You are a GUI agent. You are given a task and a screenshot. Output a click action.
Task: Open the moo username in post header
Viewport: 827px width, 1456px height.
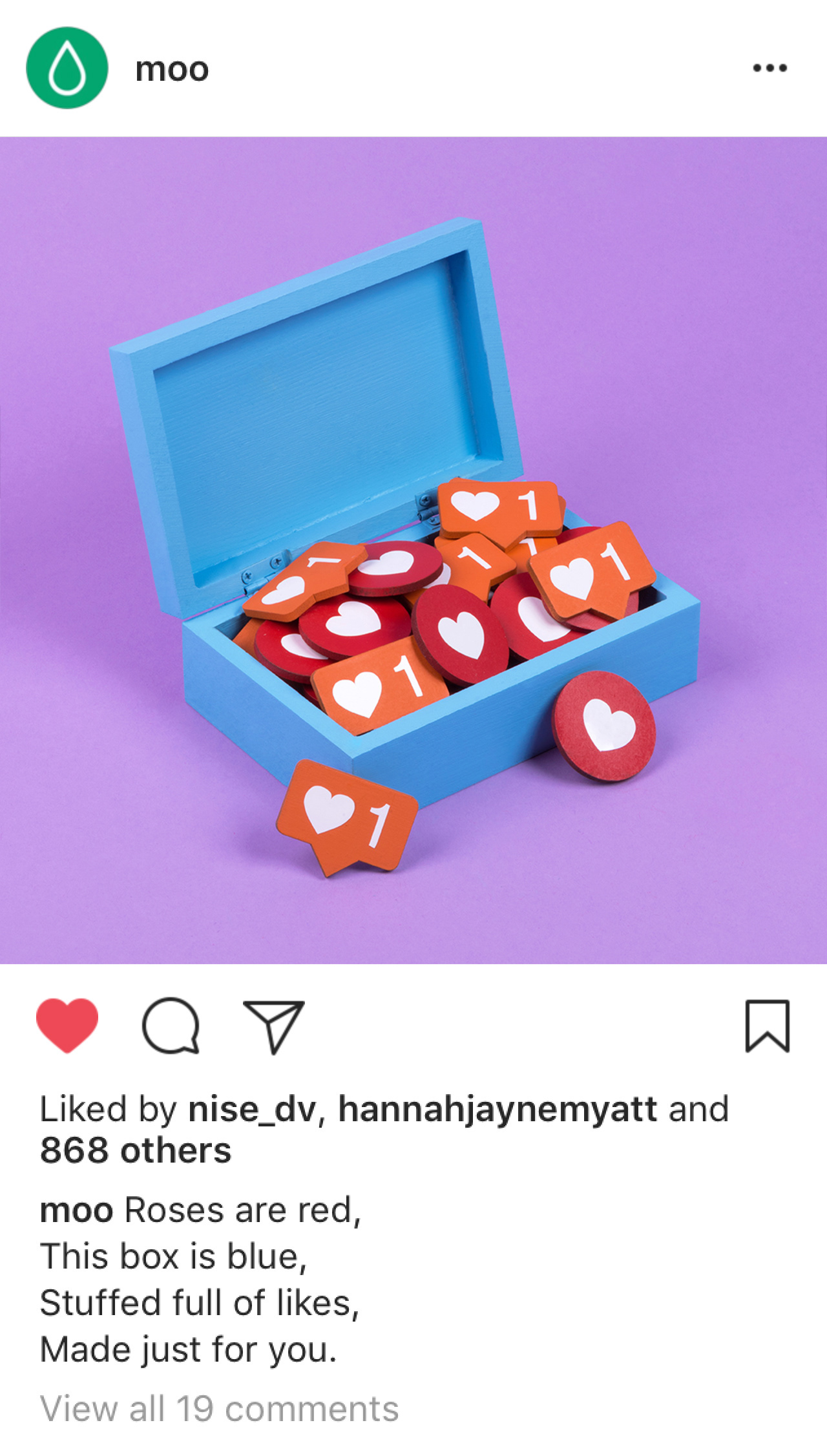(172, 69)
